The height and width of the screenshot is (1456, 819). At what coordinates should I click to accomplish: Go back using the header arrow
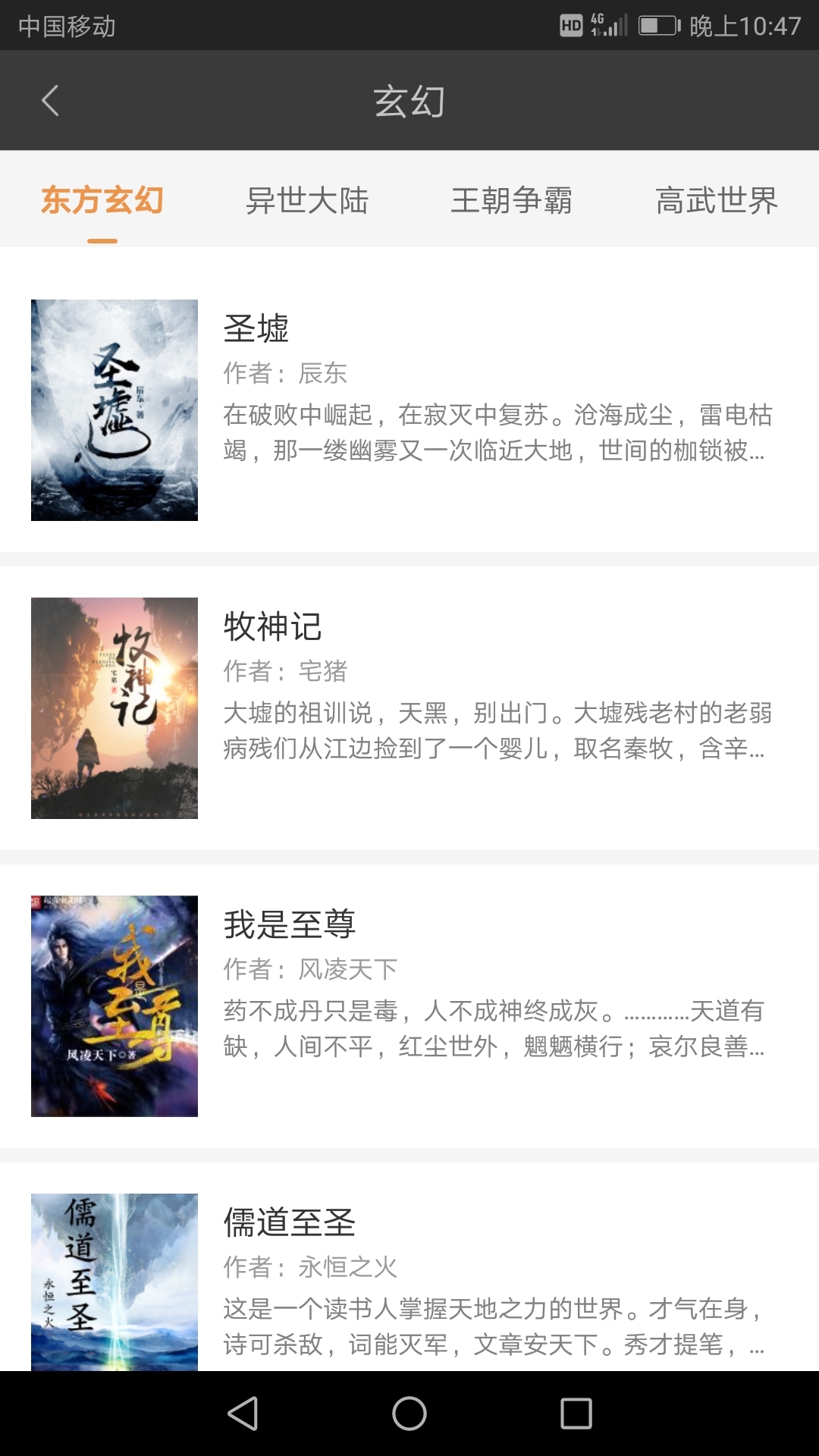(x=51, y=101)
